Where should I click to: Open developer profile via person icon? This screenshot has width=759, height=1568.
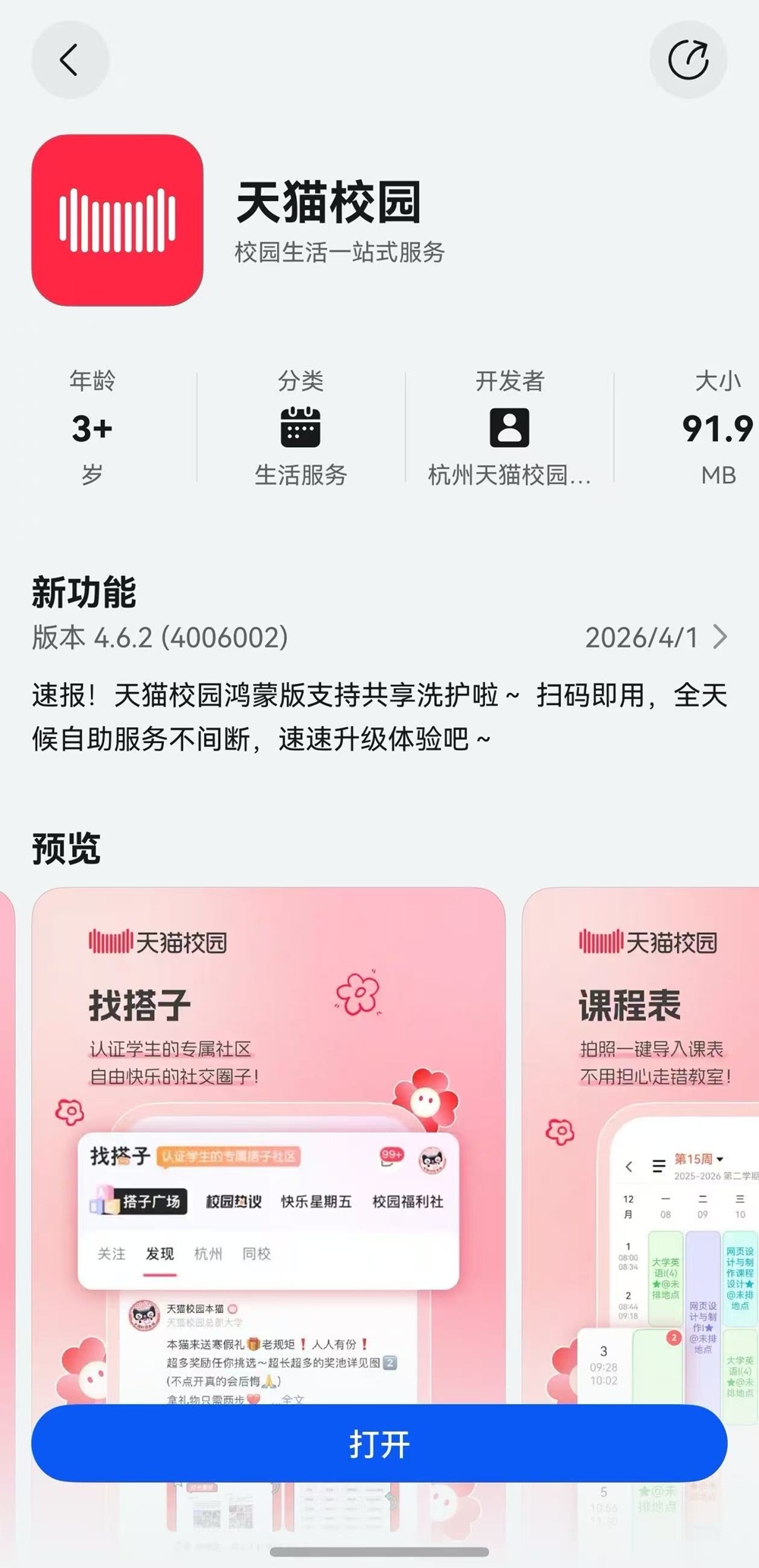[x=509, y=428]
